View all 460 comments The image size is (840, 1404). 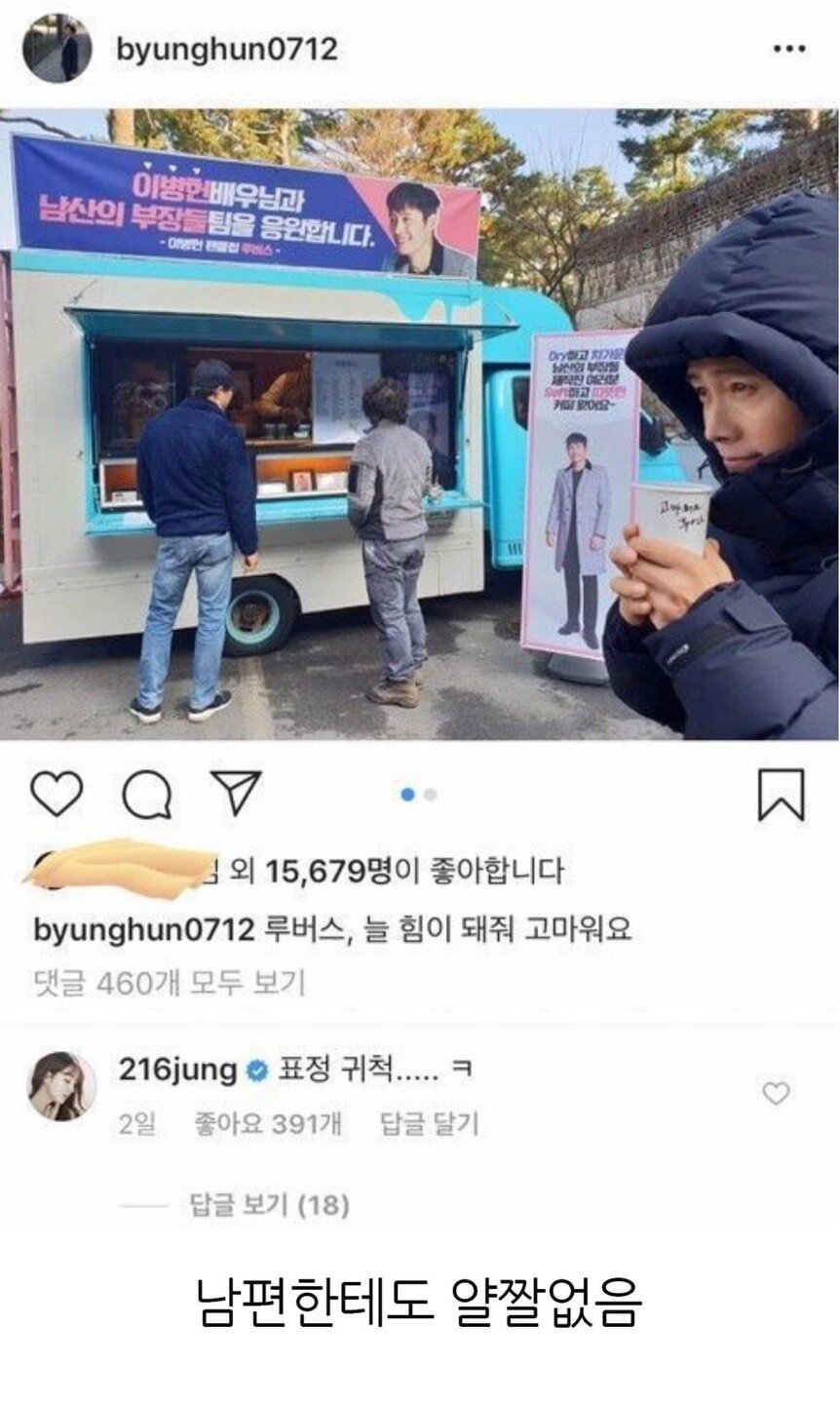170,982
